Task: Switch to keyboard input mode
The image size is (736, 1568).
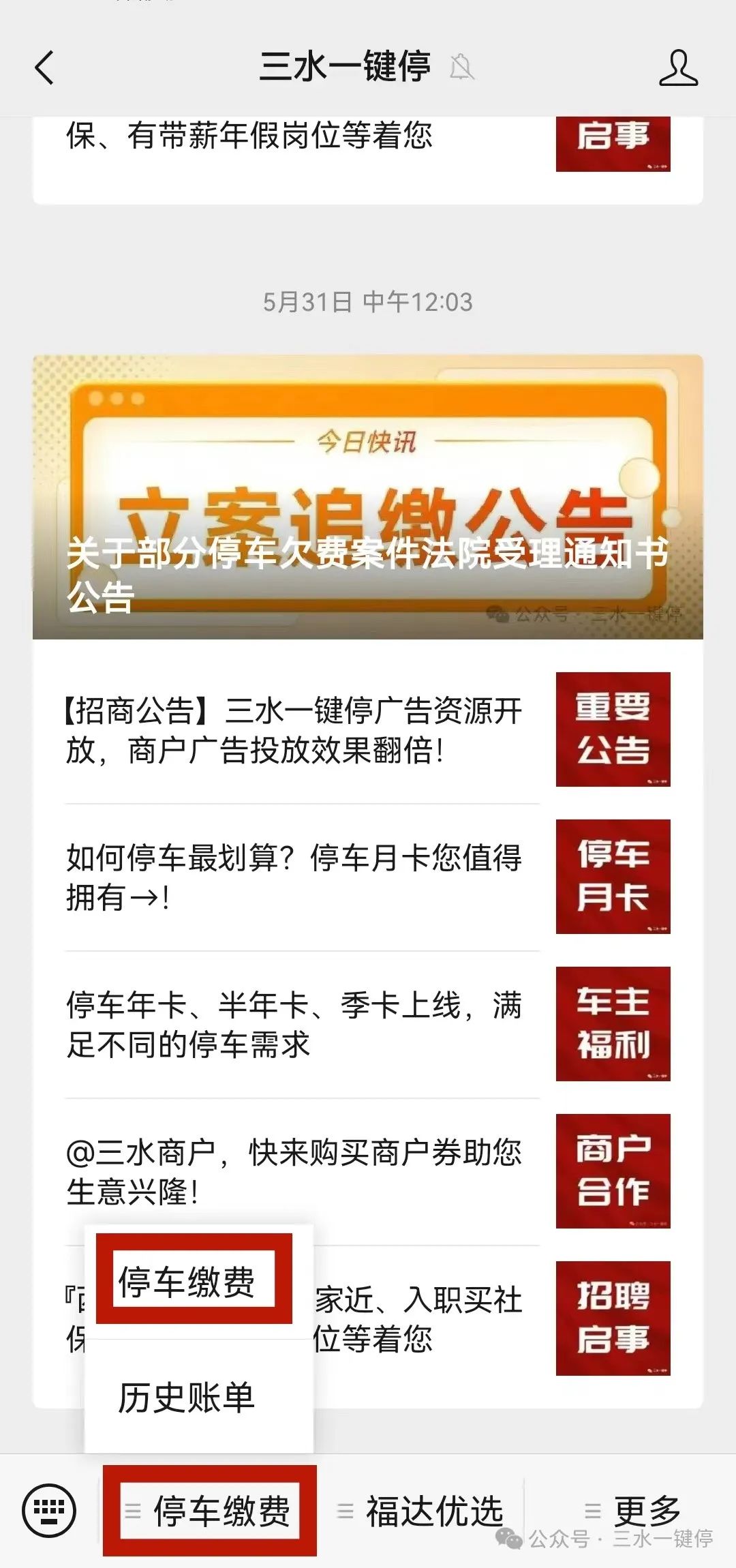Action: [49, 1510]
